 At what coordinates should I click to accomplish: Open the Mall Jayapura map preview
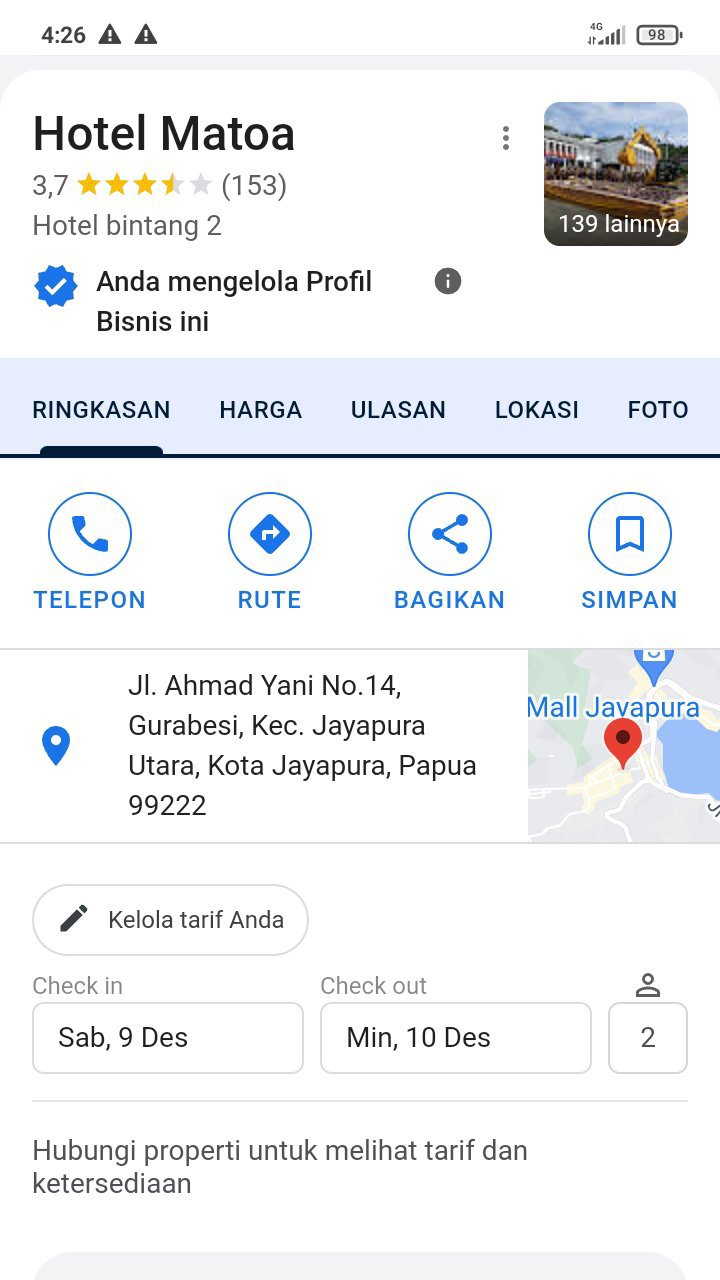(x=623, y=746)
